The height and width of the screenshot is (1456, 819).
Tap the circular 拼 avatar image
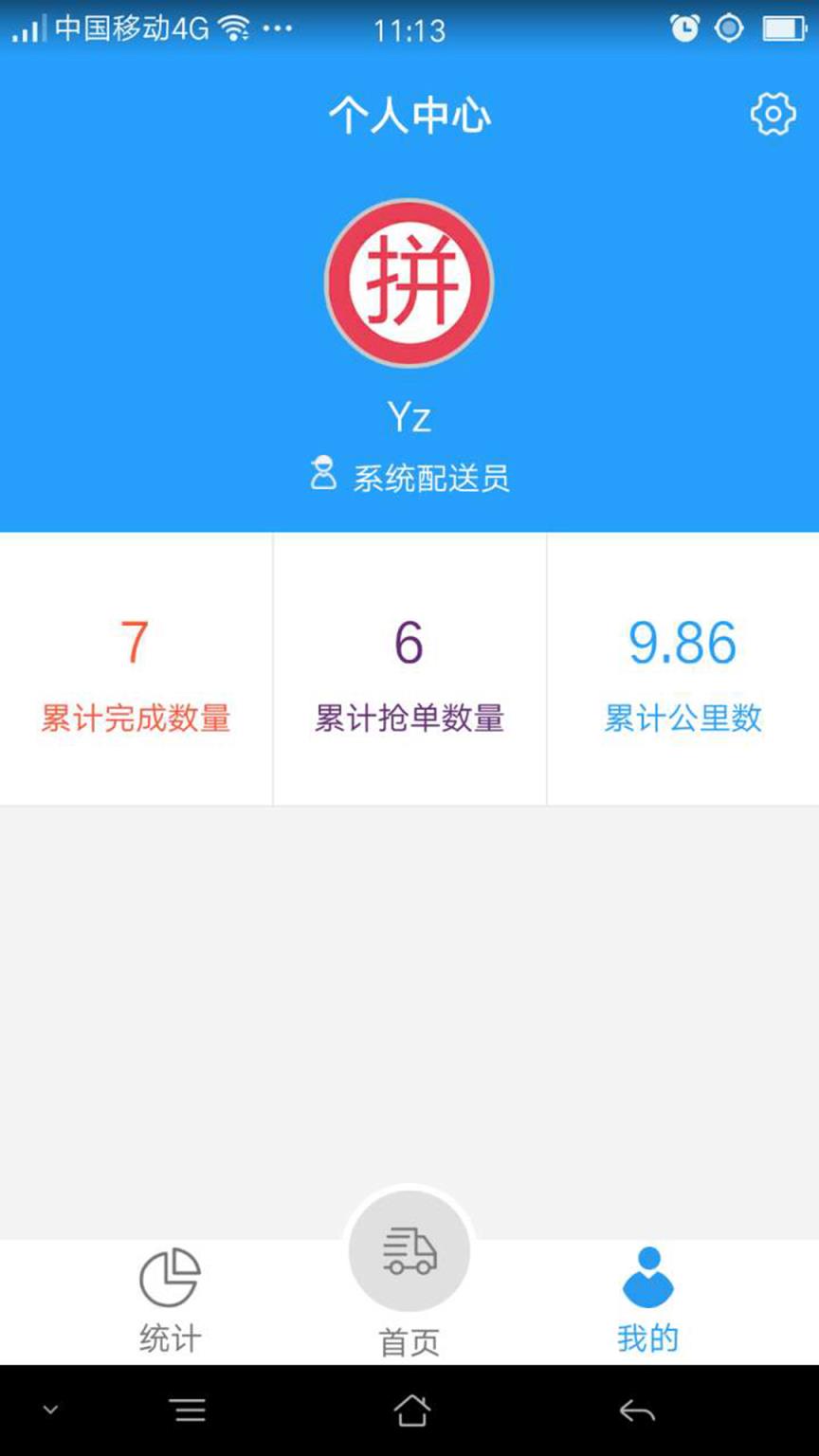[x=408, y=282]
